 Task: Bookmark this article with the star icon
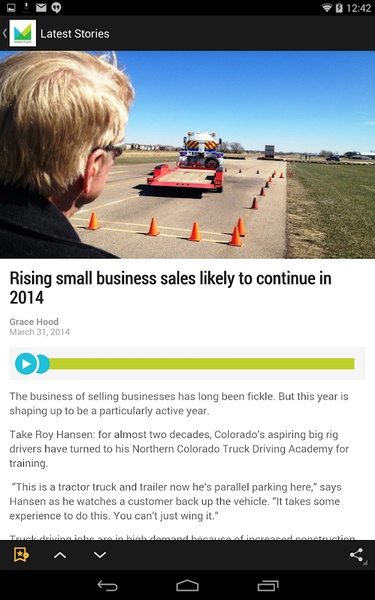(21, 554)
